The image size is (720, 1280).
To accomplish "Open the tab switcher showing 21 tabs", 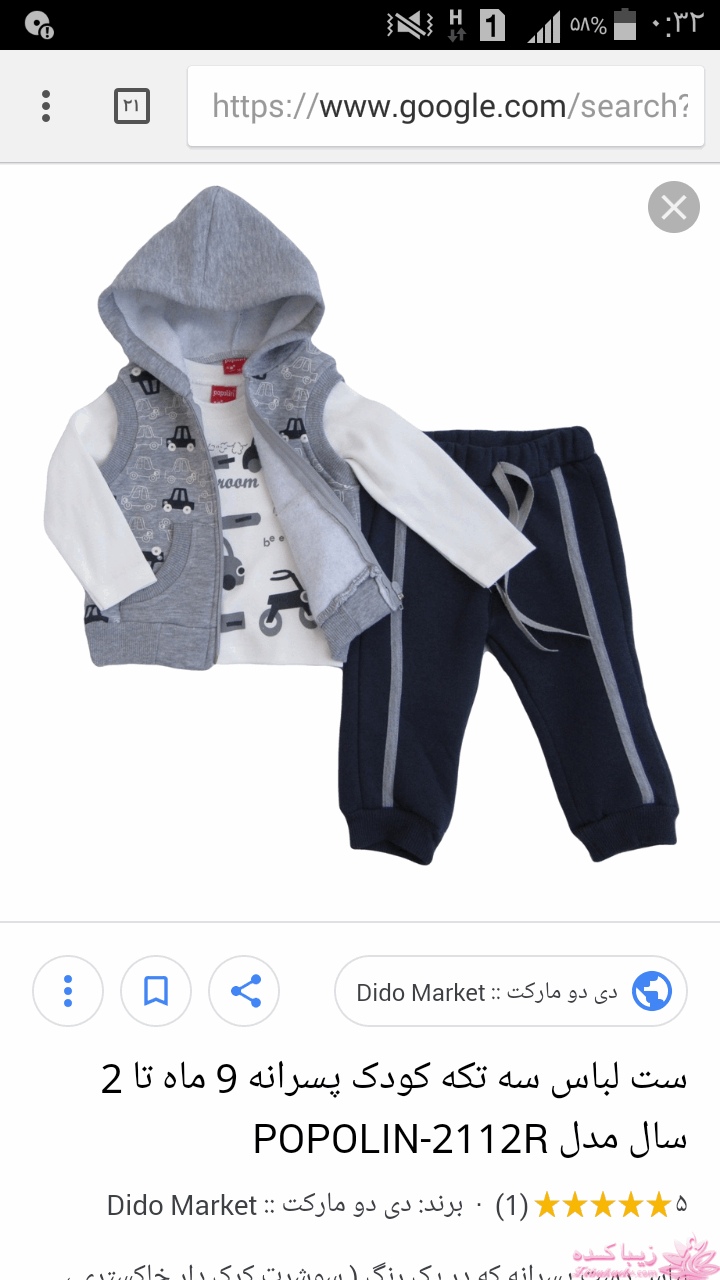I will [132, 106].
